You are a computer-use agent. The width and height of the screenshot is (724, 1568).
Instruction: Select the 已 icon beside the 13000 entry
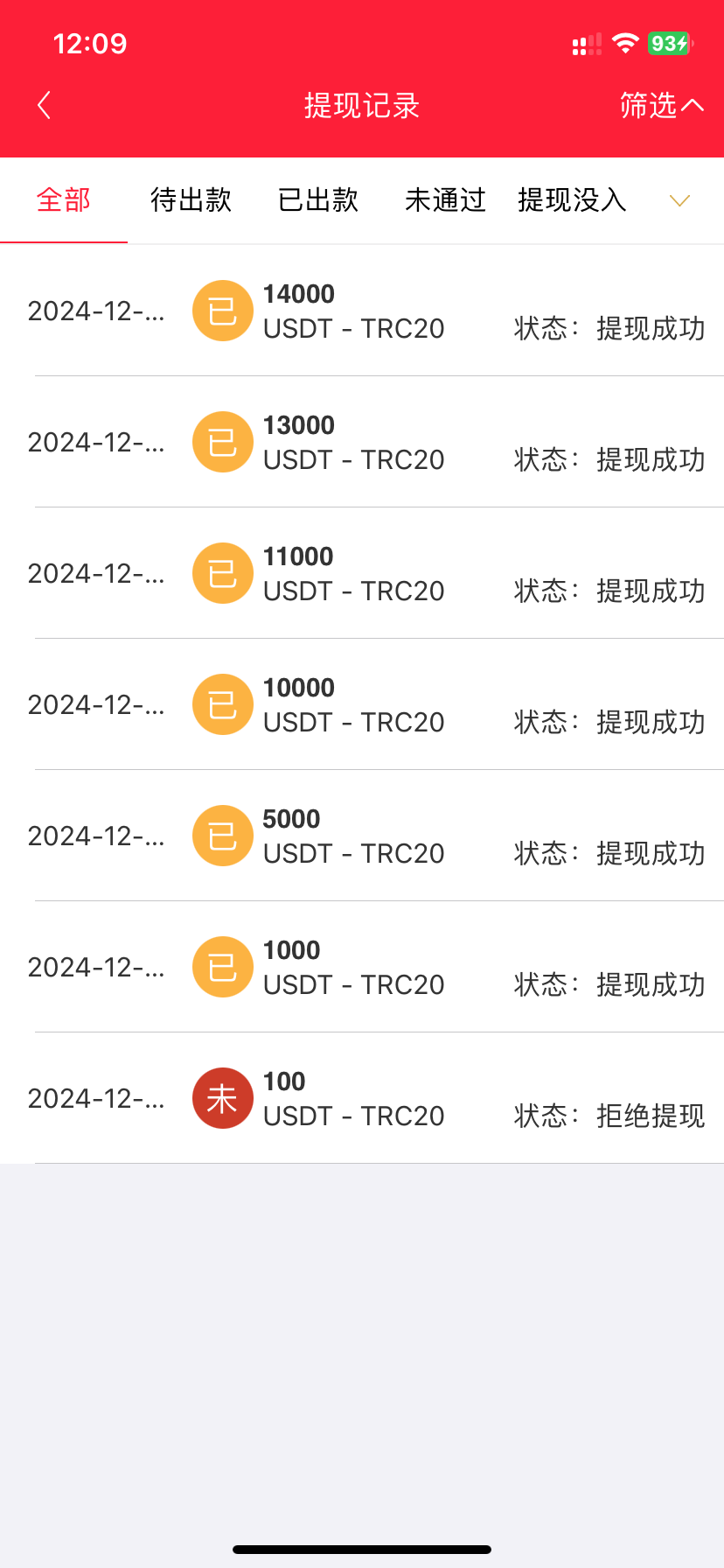(222, 442)
